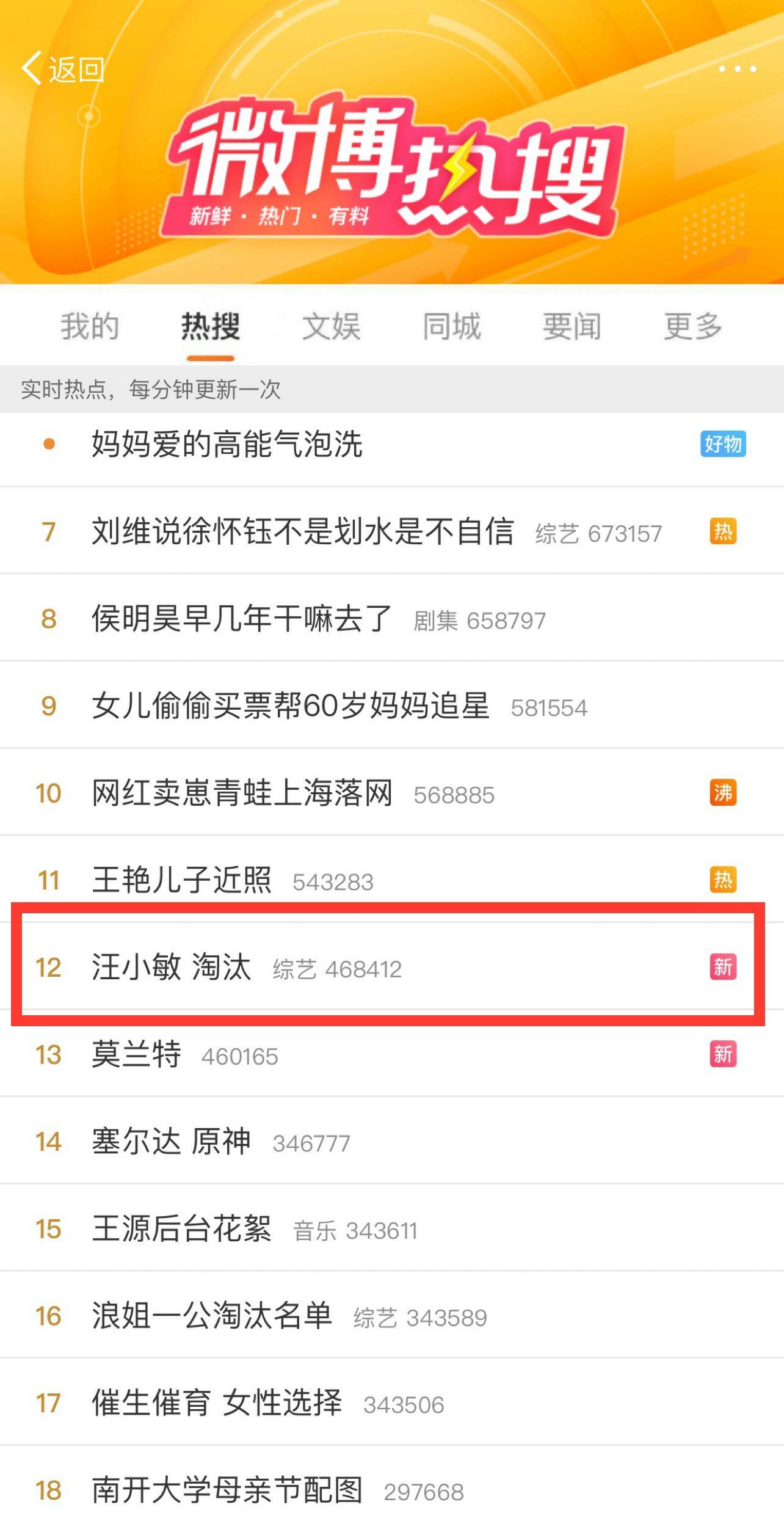This screenshot has width=784, height=1521.
Task: Switch to the 我的 tab
Action: click(90, 326)
